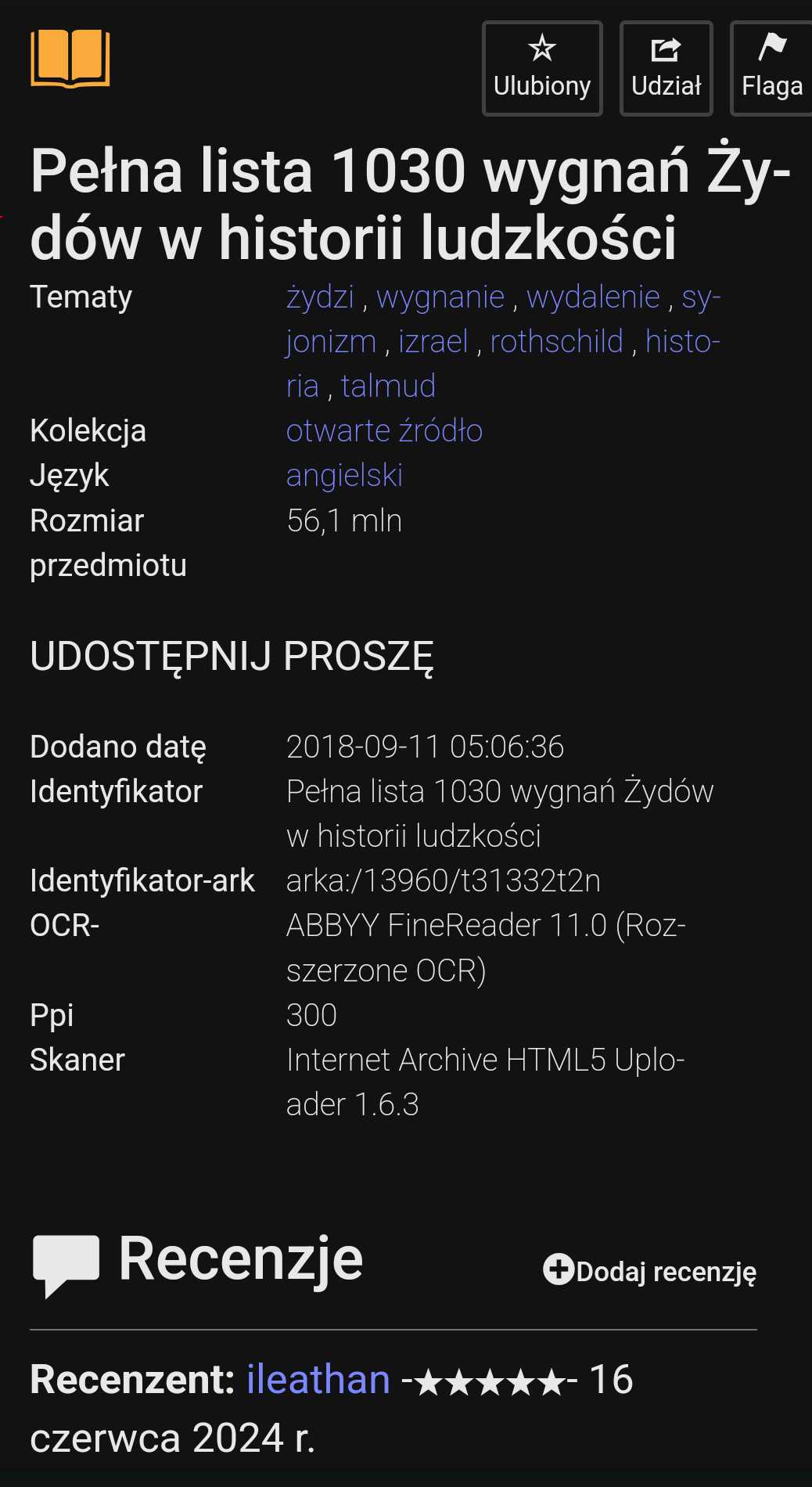Screen dimensions: 812x1487
Task: Flag this item with Flaga
Action: [771, 68]
